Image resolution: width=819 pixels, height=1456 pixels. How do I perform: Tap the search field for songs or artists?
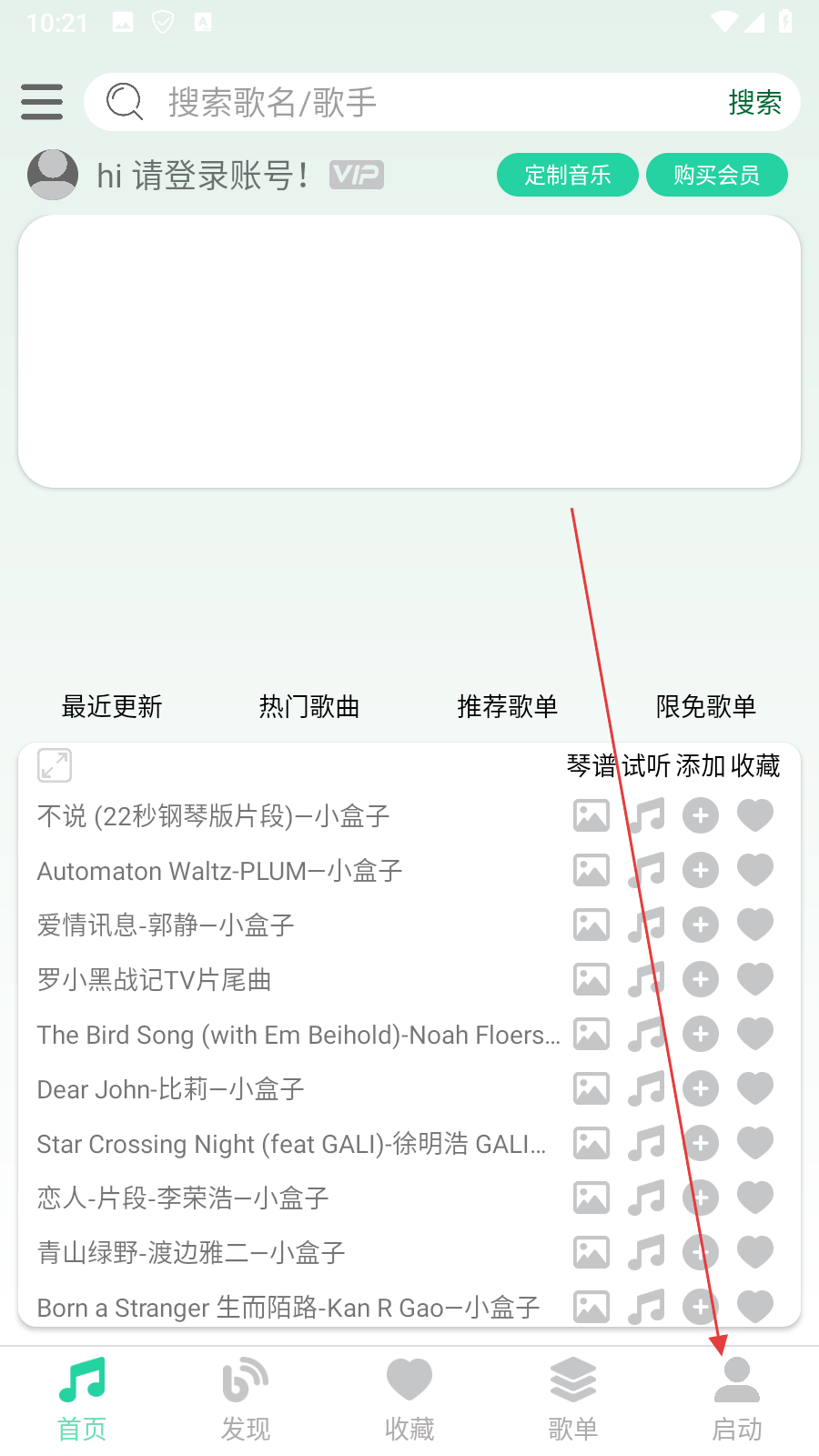pos(409,102)
